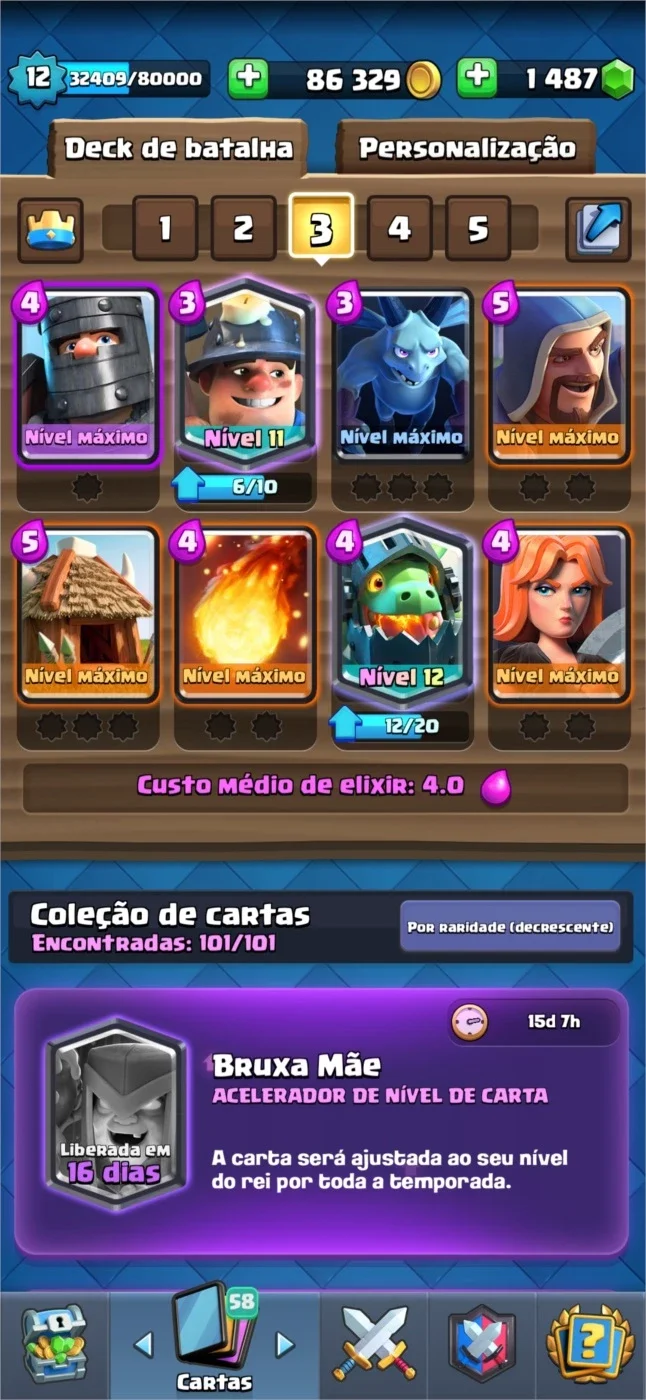The width and height of the screenshot is (646, 1400).
Task: Select deck slot 5
Action: click(x=478, y=229)
